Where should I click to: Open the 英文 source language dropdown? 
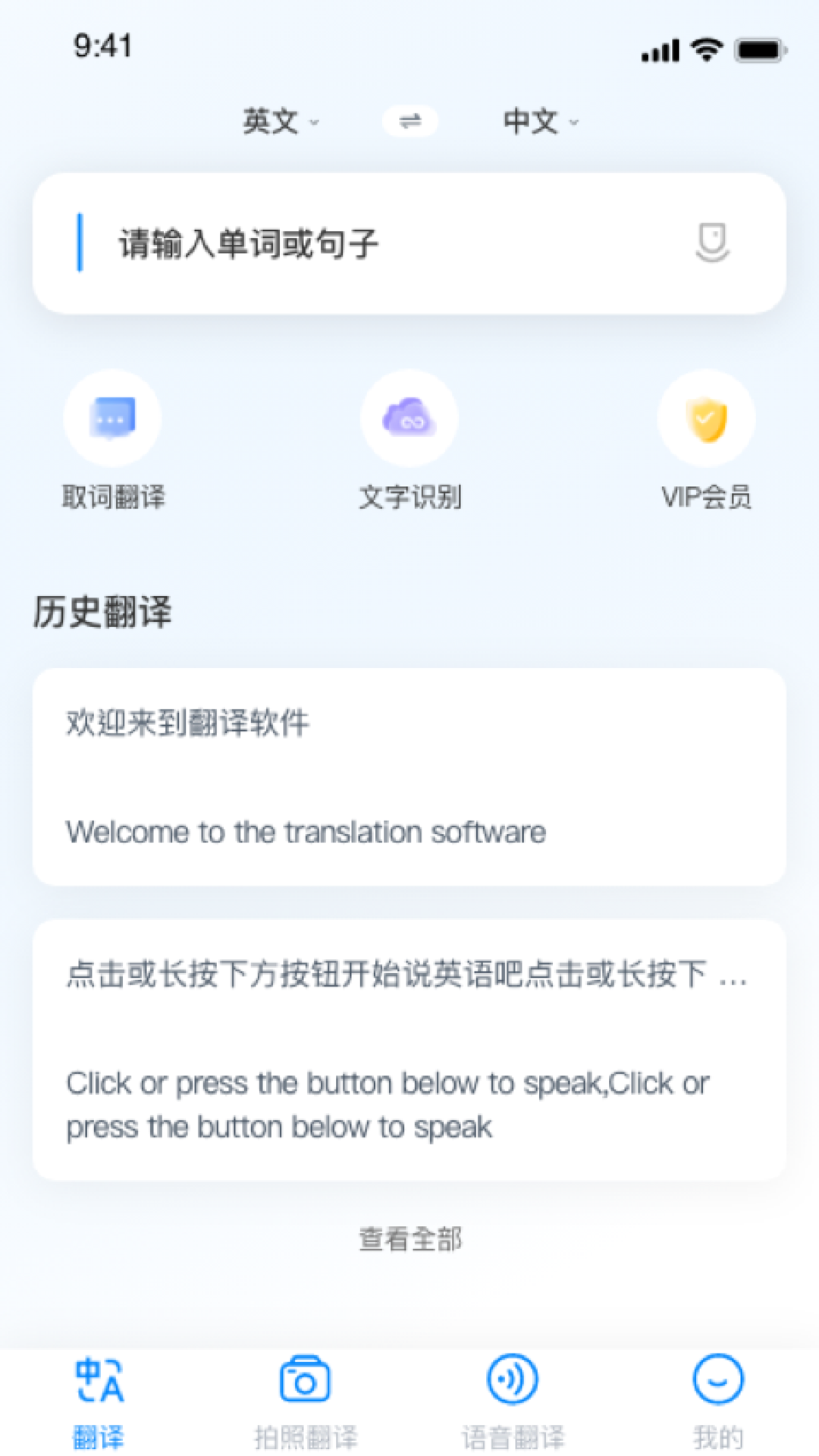(280, 121)
